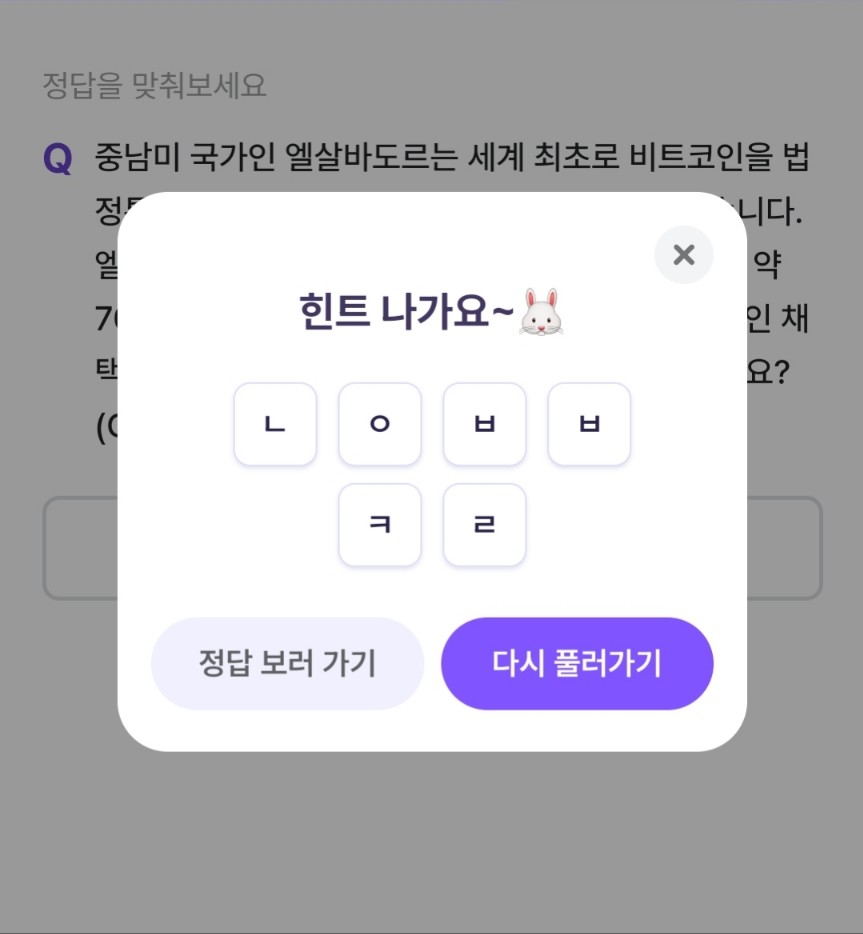The width and height of the screenshot is (863, 934).
Task: Select the ㅇ hint letter tile
Action: click(x=380, y=424)
